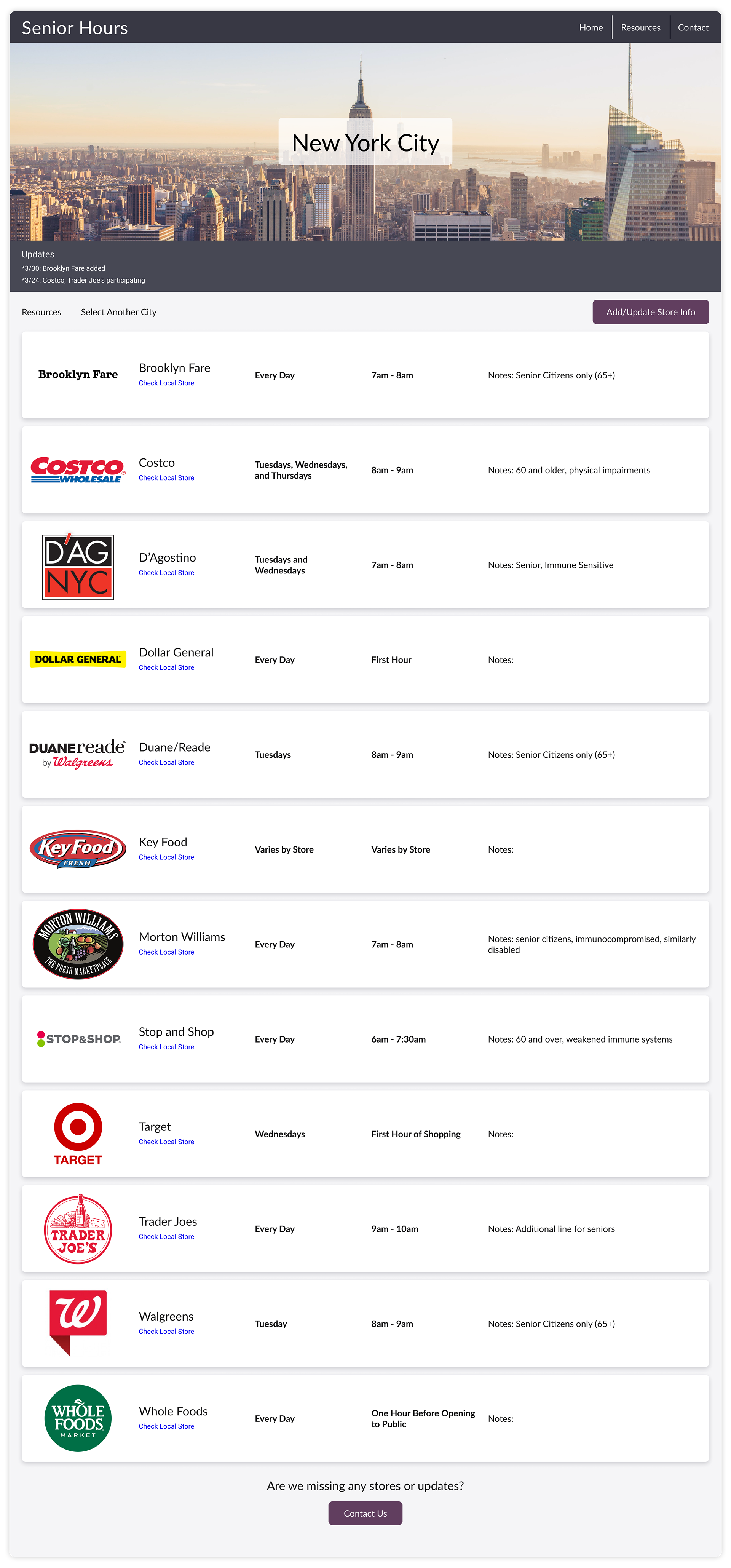Image resolution: width=731 pixels, height=1568 pixels.
Task: Tap the Add/Update Store Info button
Action: 650,312
